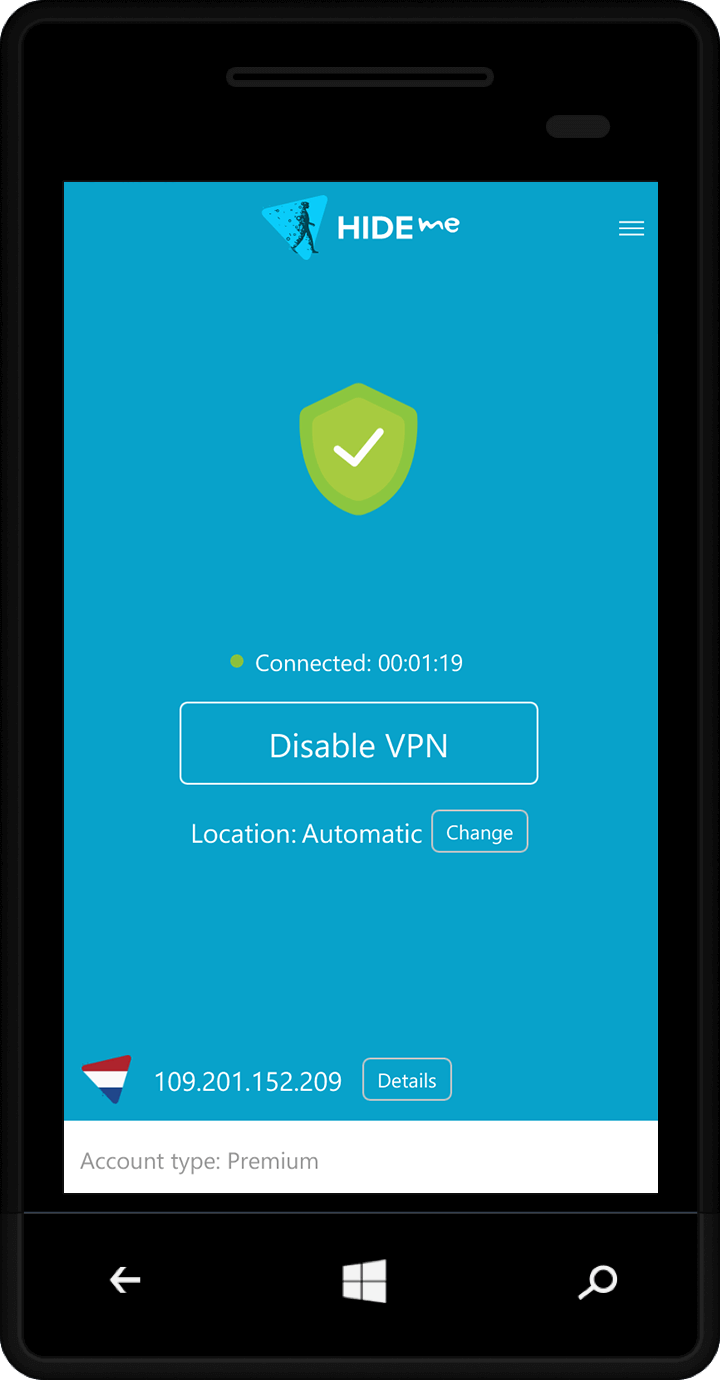The image size is (720, 1380).
Task: Tap the Disable VPN button
Action: click(359, 743)
